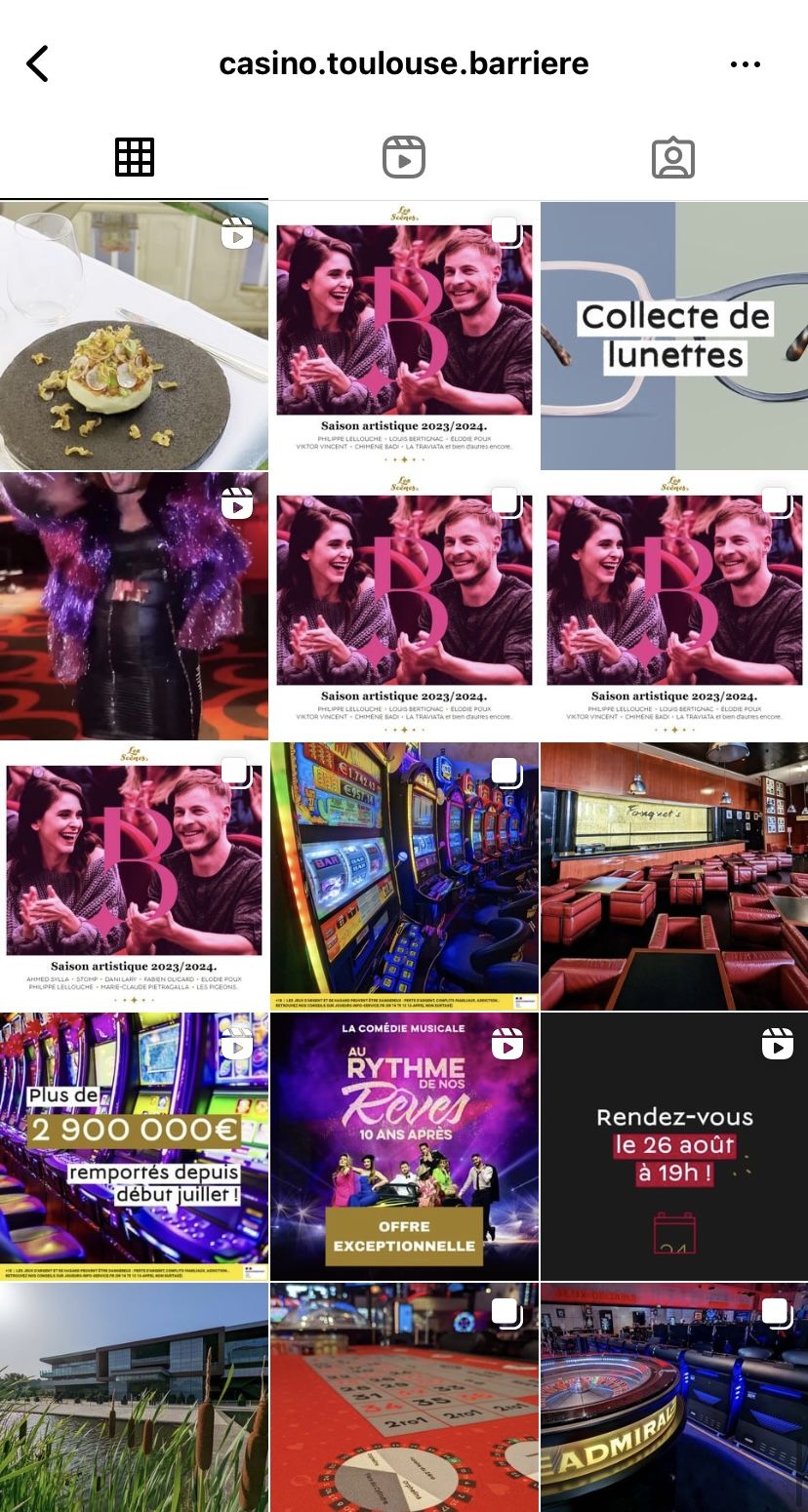Open the purple sequin jacket reel
Viewport: 808px width, 1512px height.
tap(134, 607)
